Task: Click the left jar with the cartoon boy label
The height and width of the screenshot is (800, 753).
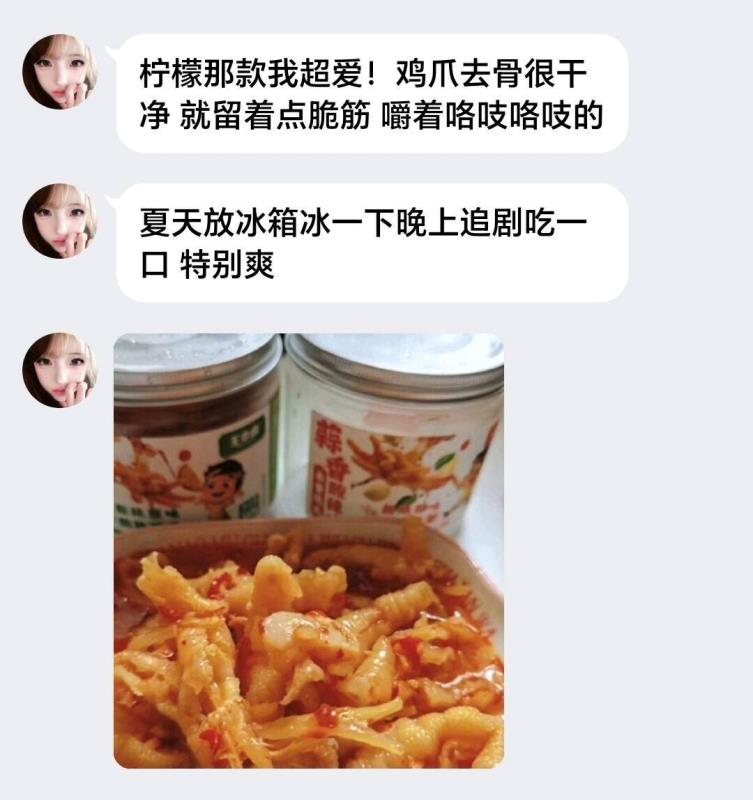Action: click(210, 440)
